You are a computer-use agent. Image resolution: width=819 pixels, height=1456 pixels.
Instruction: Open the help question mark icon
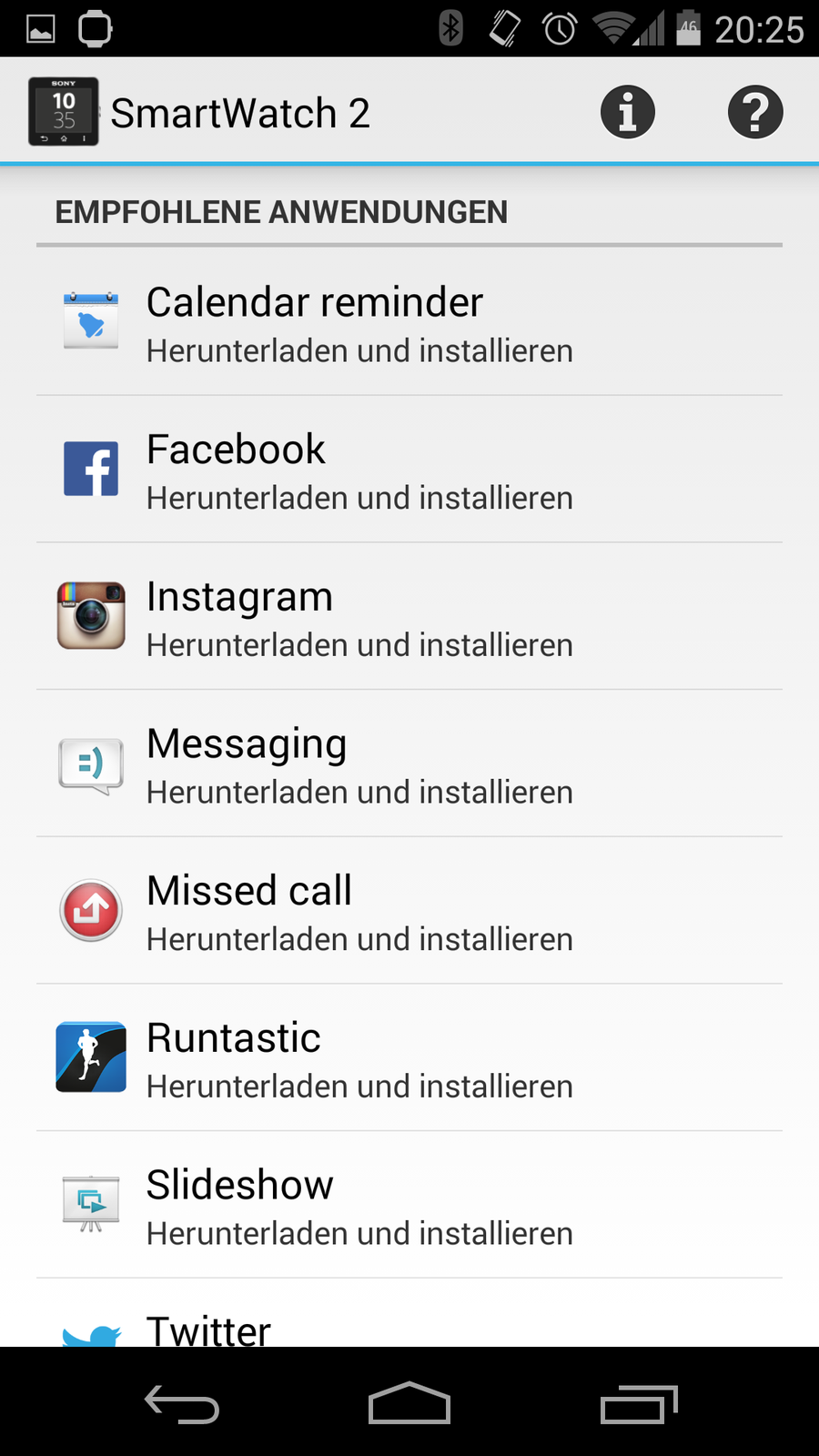[754, 113]
